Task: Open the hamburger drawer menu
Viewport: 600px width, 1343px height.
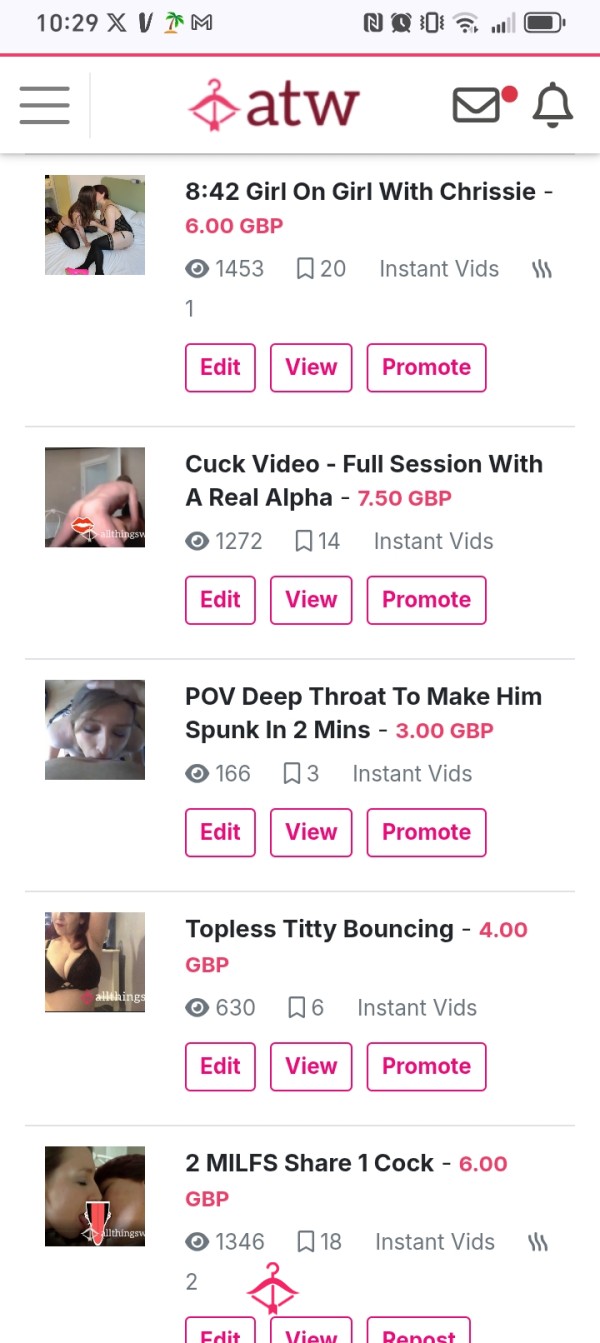Action: (44, 105)
